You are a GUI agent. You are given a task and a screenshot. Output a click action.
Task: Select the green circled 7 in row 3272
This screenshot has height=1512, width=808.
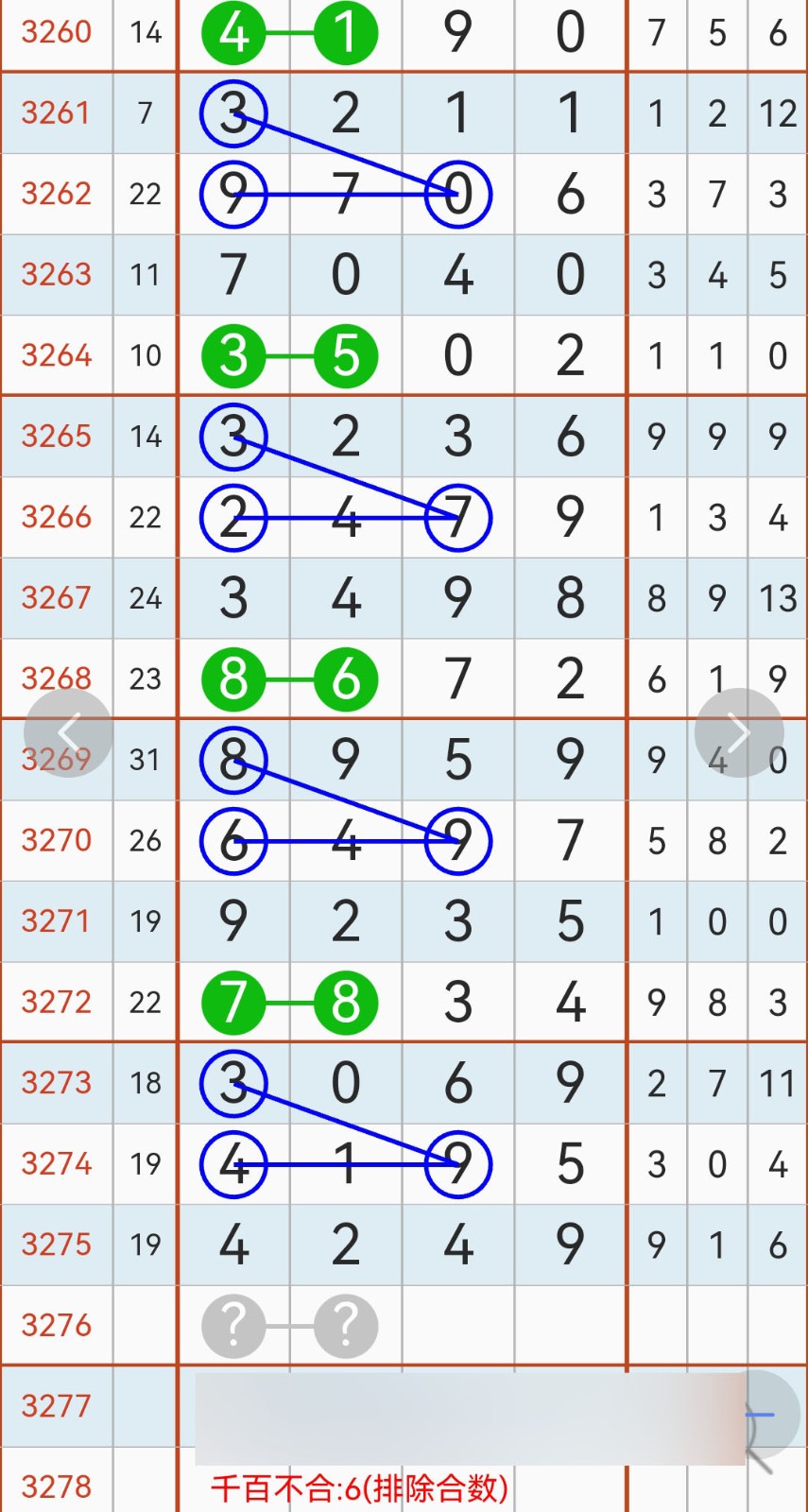[233, 1002]
